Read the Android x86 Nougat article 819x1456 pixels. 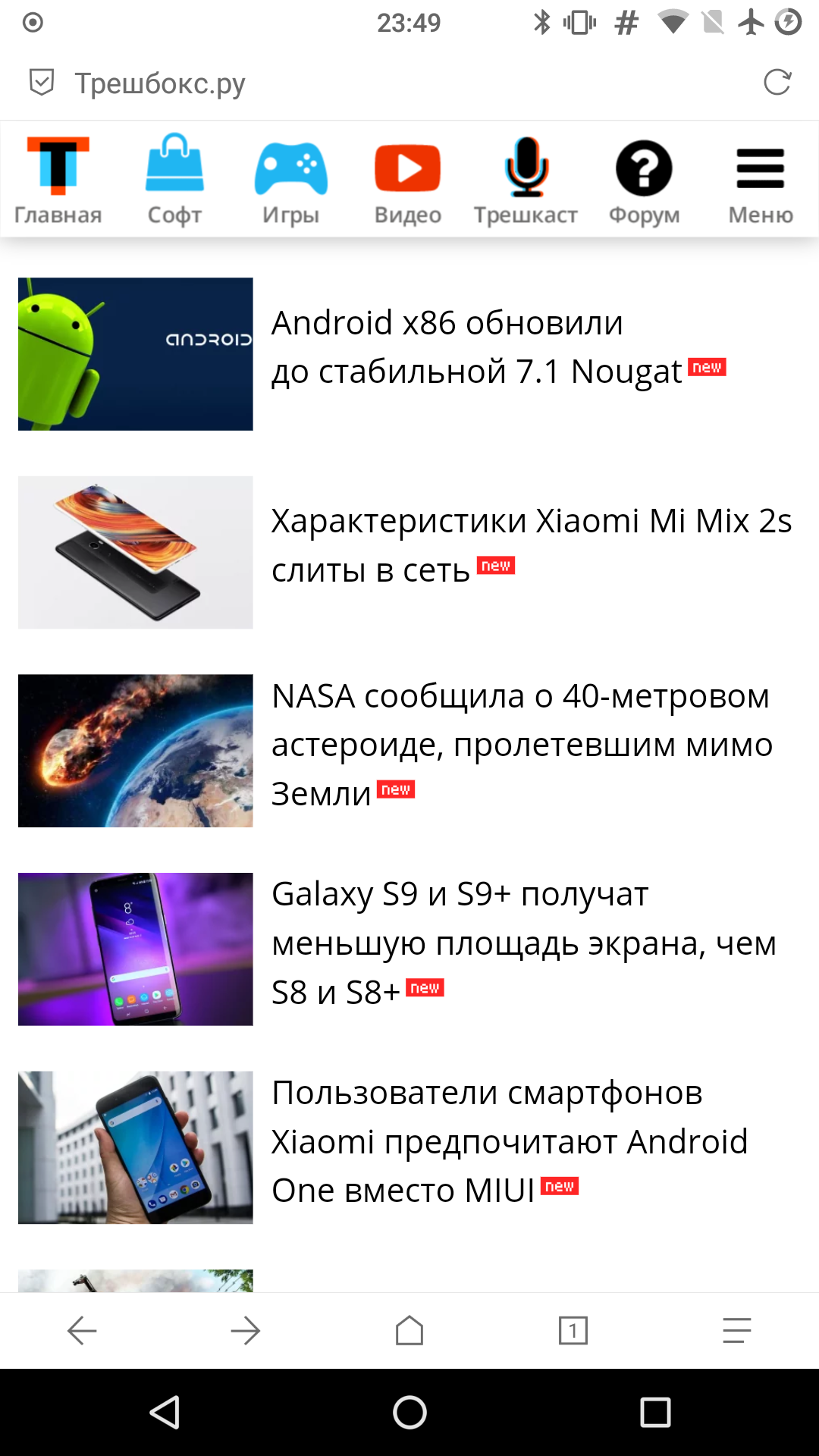tap(499, 347)
